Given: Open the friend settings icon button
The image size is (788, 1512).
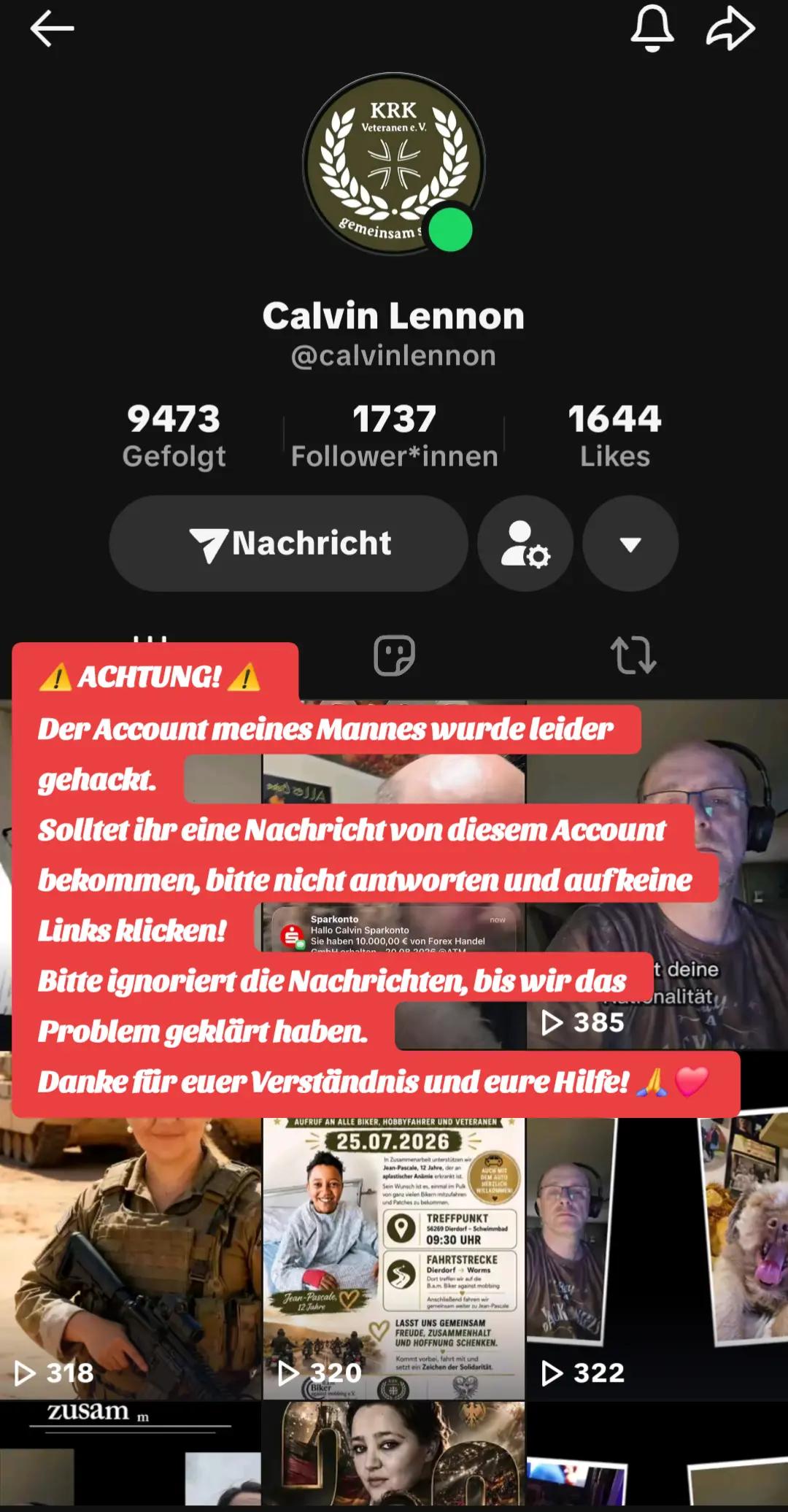Looking at the screenshot, I should pyautogui.click(x=525, y=544).
